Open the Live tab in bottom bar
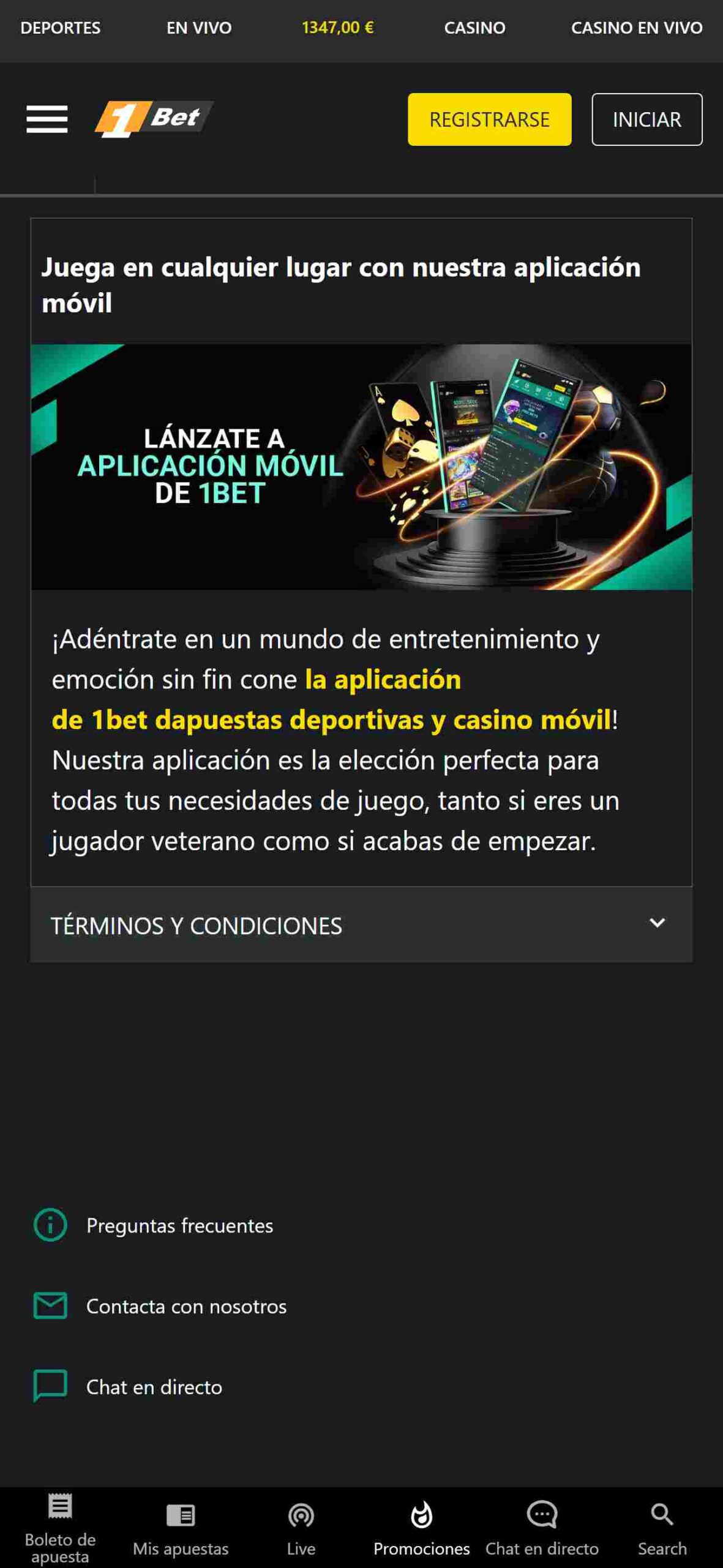The image size is (723, 1568). (x=301, y=1529)
